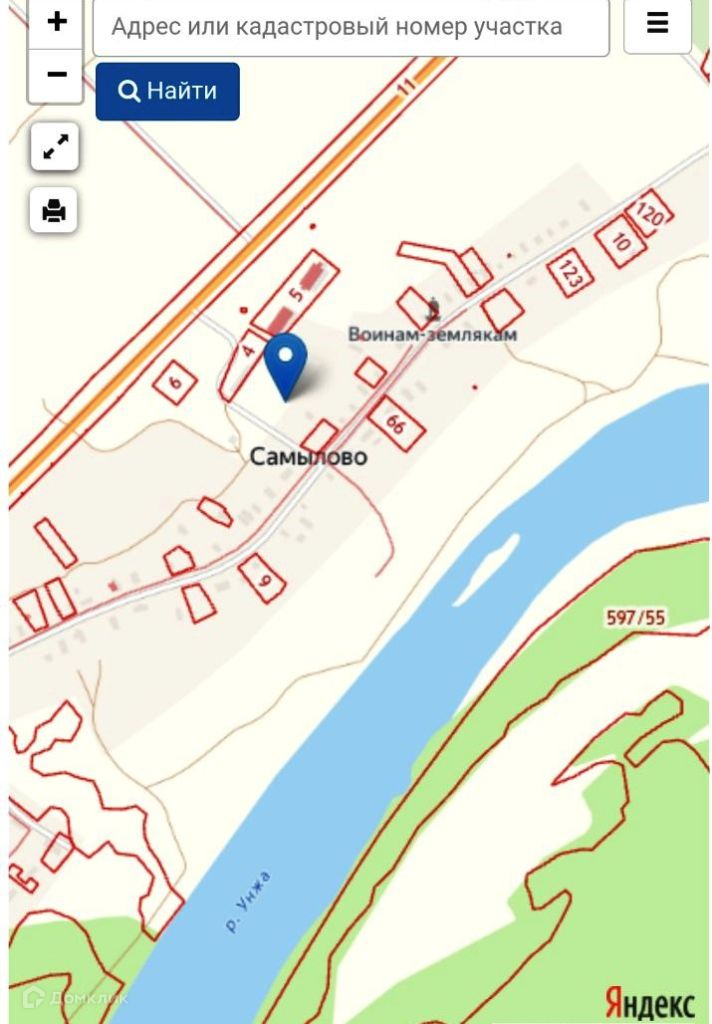Expand the map to fullscreen
The width and height of the screenshot is (712, 1024).
(54, 149)
